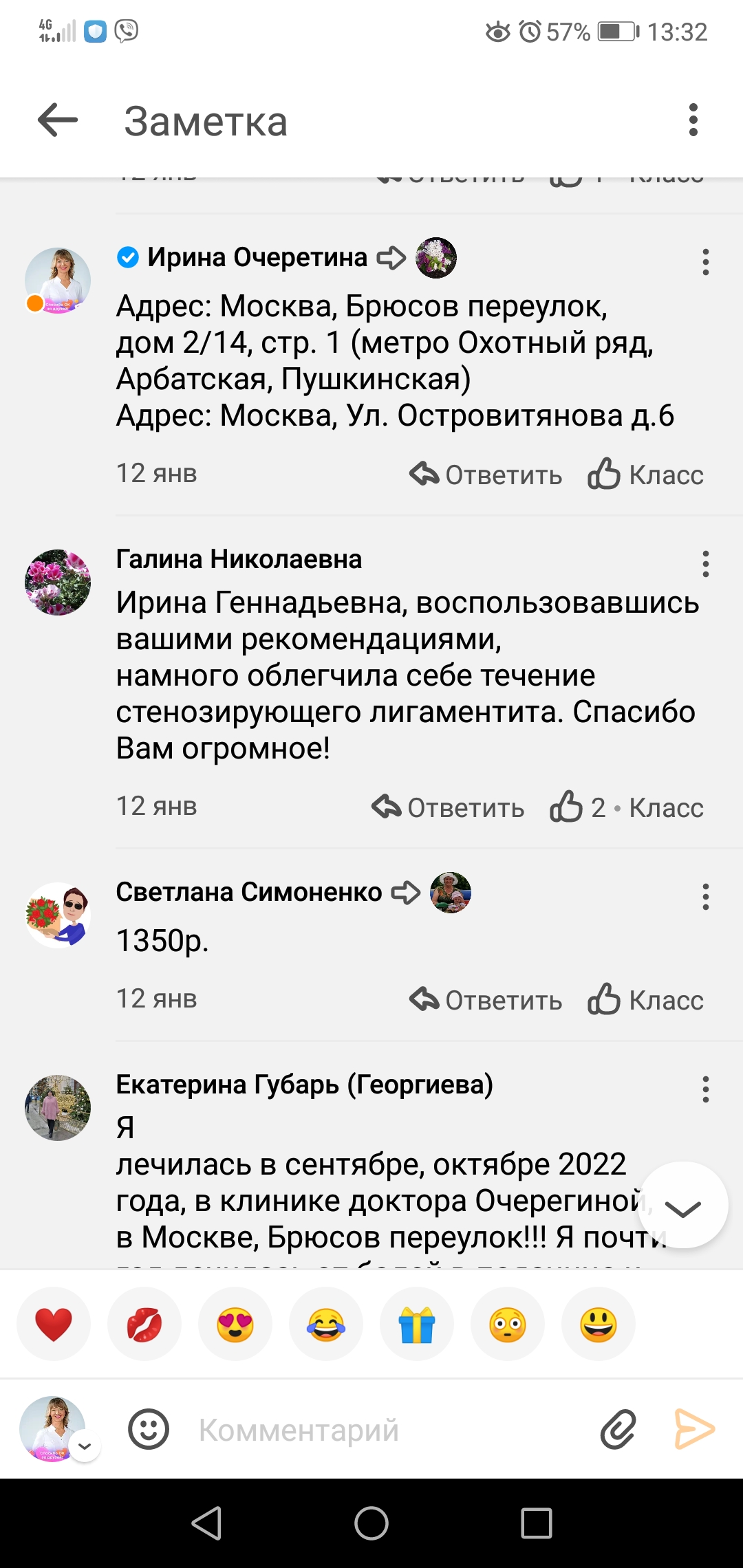Reply to Светлана Симоненко's 1350р. comment
This screenshot has width=743, height=1568.
click(x=486, y=1000)
